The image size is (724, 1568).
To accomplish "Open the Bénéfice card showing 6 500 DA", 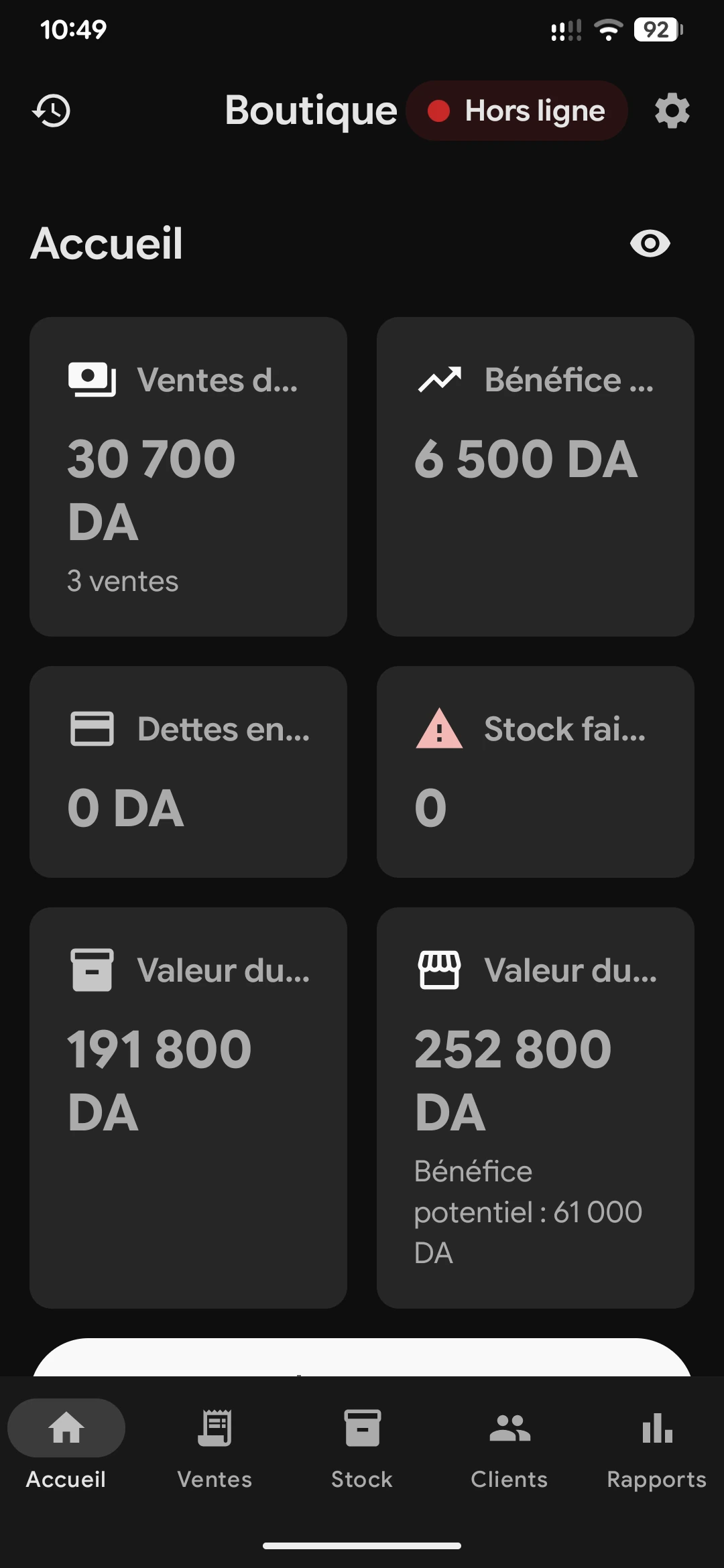I will pos(536,476).
